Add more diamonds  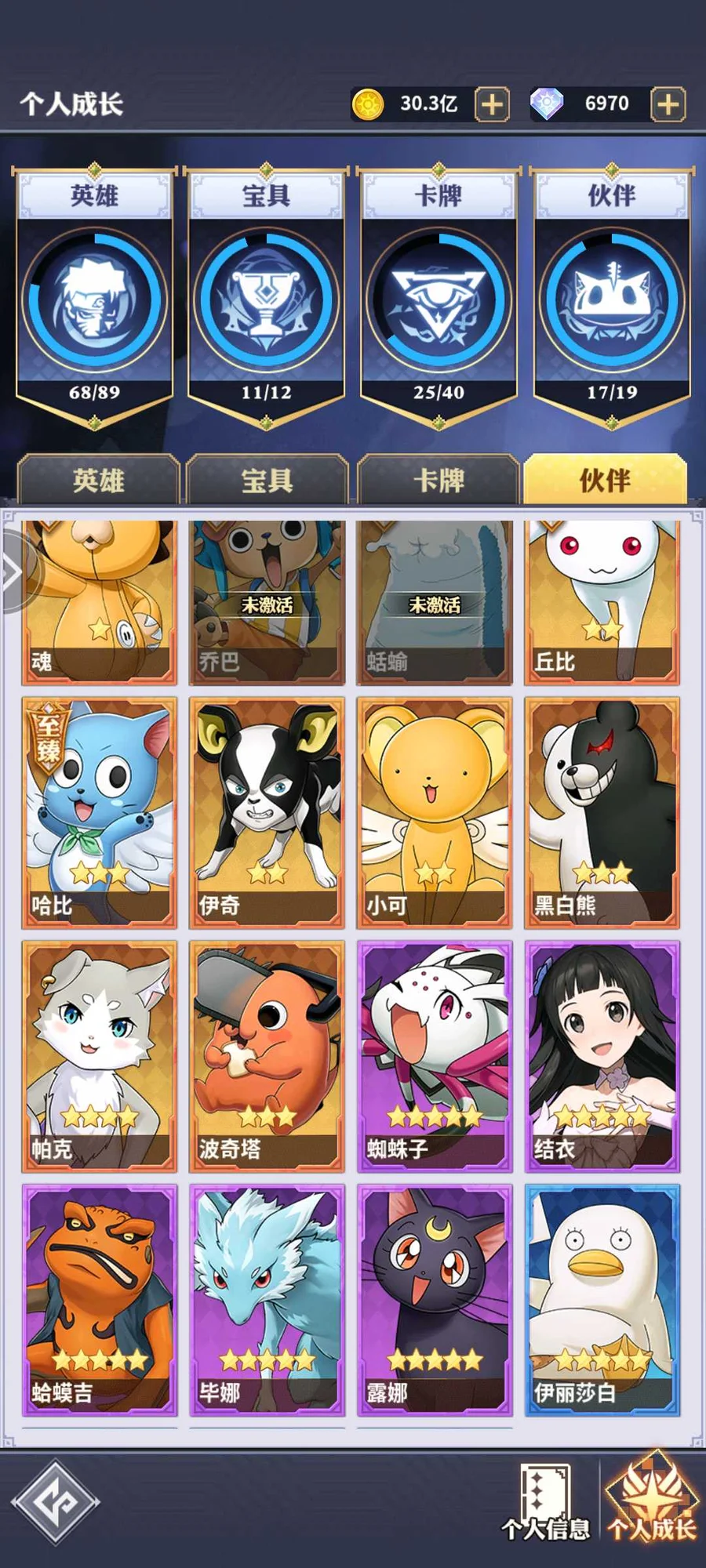[668, 104]
